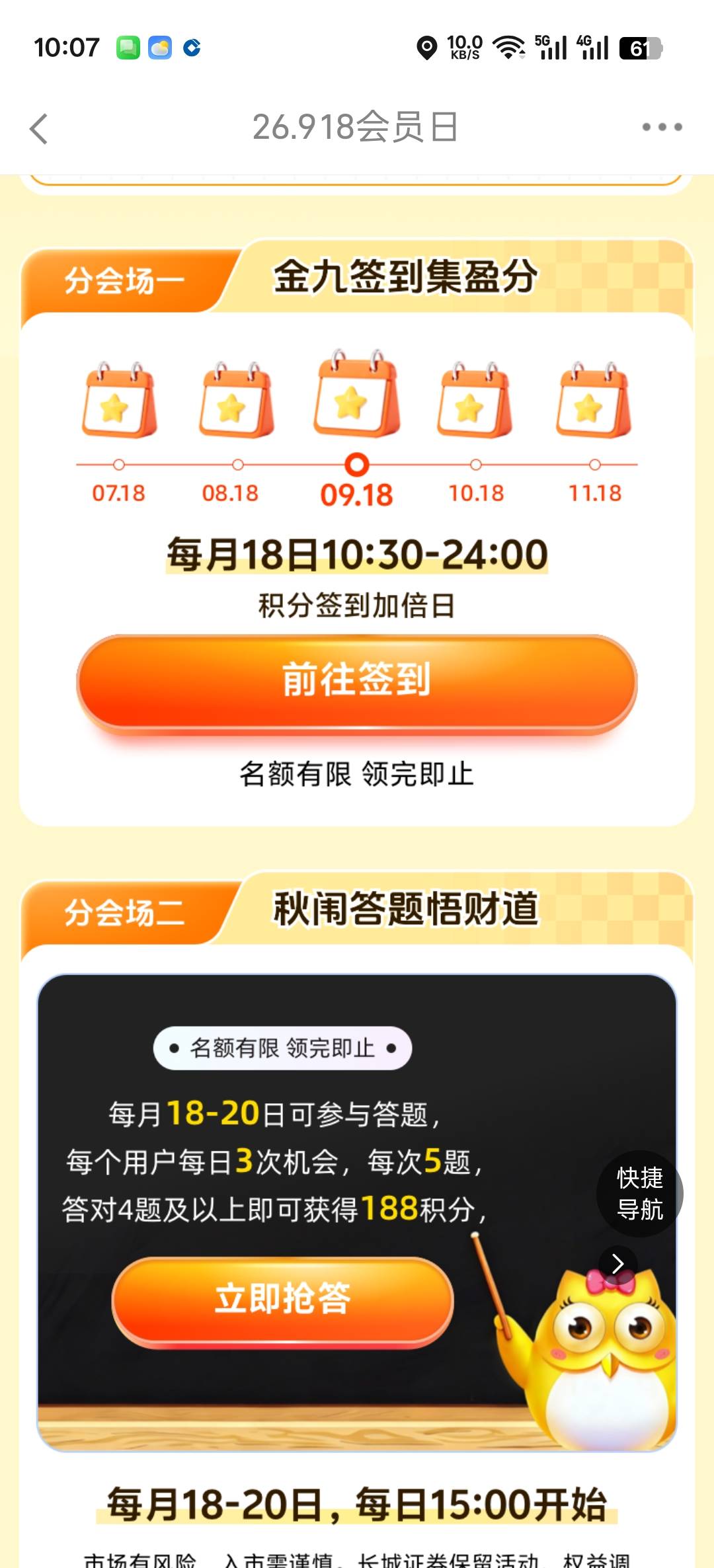The height and width of the screenshot is (1568, 714).
Task: Open the 快捷导航 floating shortcut
Action: 639,1194
